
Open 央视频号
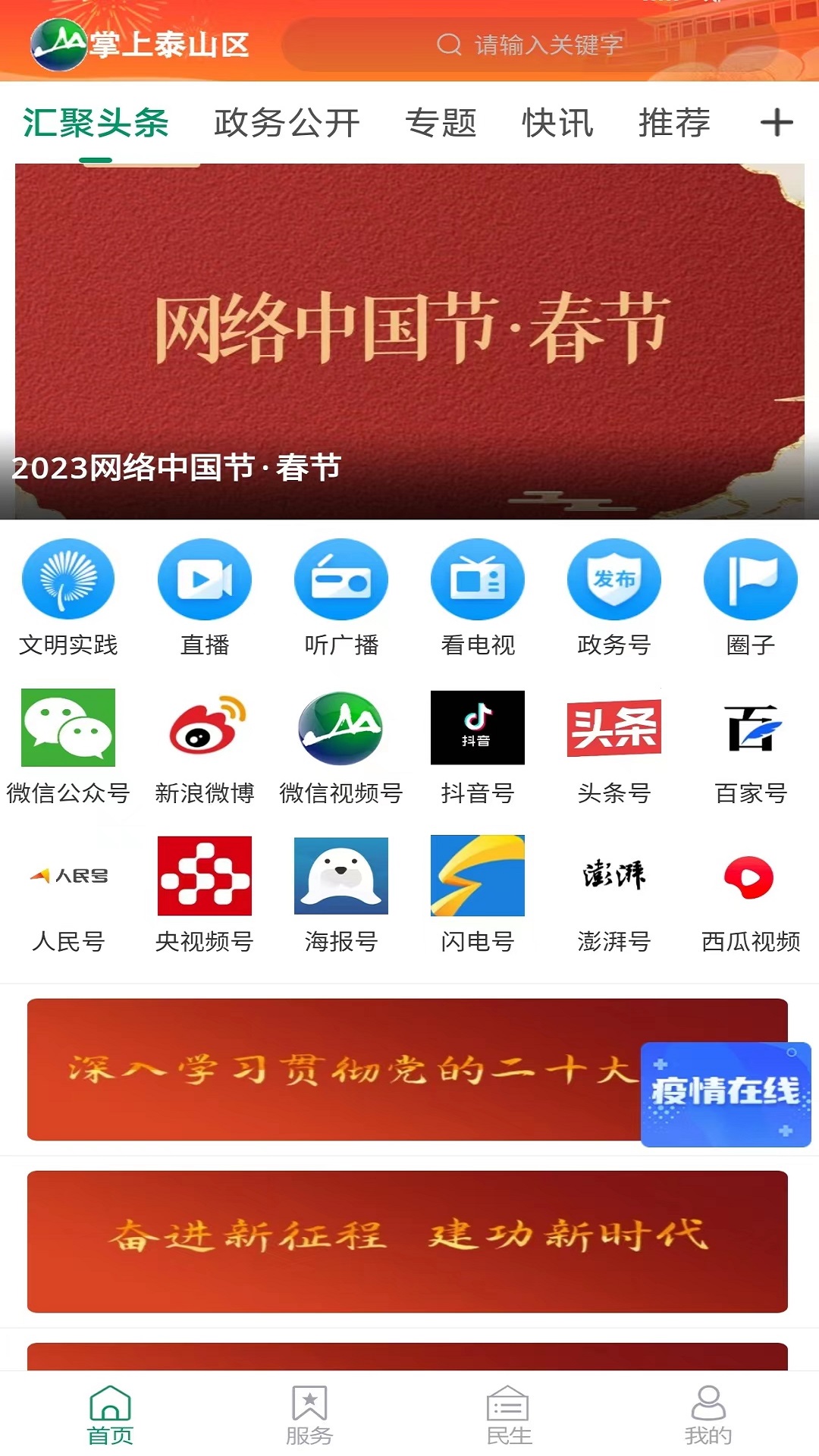tap(205, 895)
